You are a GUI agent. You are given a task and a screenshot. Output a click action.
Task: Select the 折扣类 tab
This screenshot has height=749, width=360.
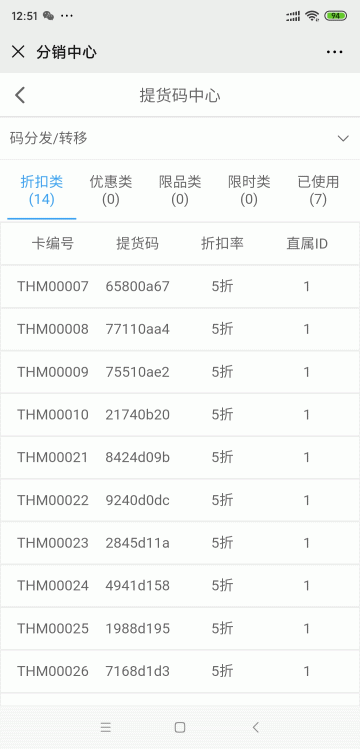click(x=42, y=190)
